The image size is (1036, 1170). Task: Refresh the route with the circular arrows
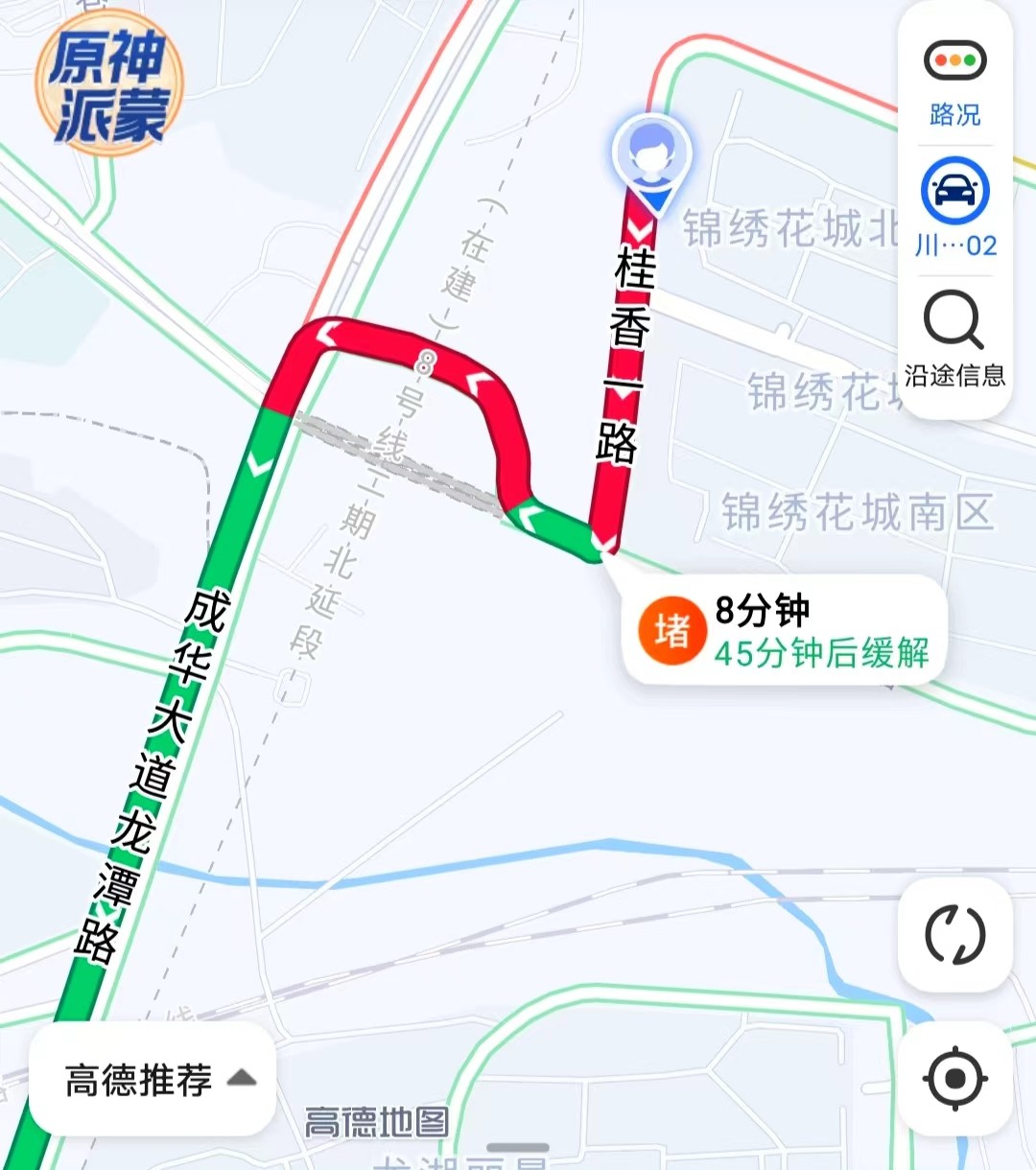954,935
